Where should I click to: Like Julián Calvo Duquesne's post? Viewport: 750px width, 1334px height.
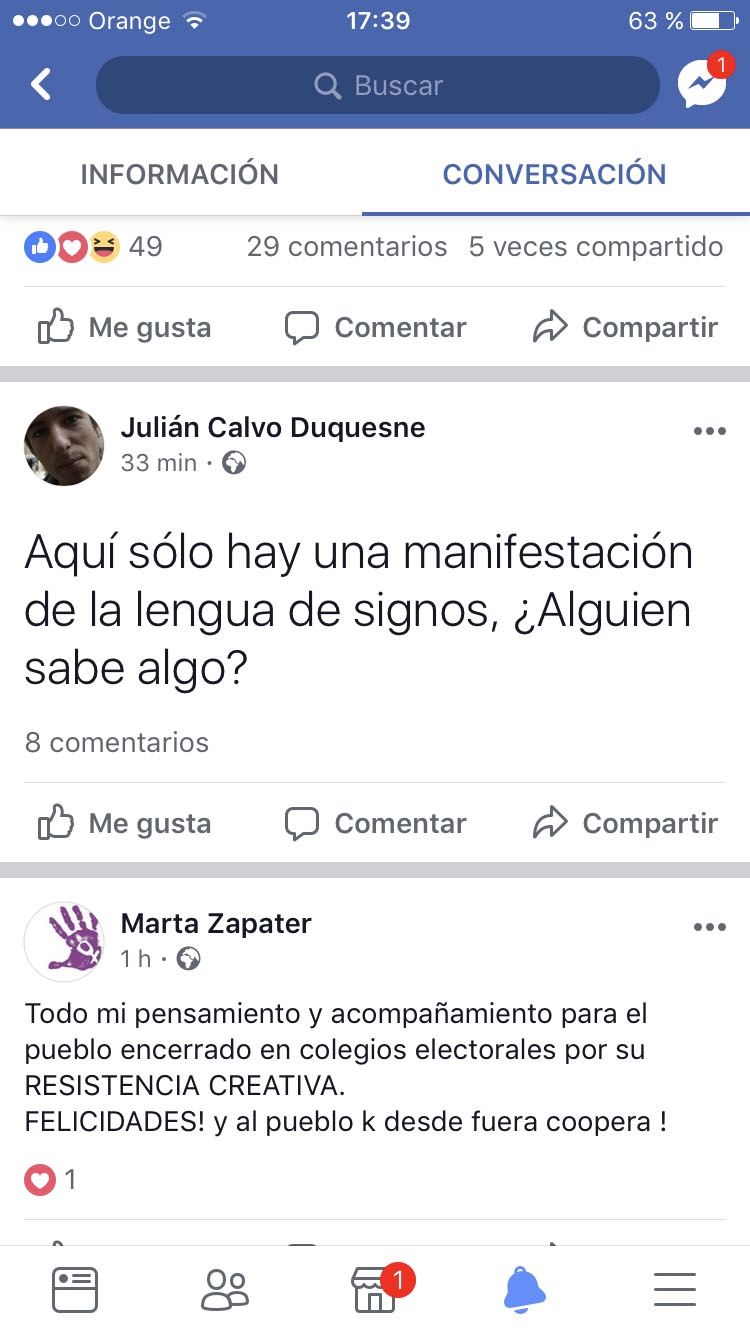point(125,824)
